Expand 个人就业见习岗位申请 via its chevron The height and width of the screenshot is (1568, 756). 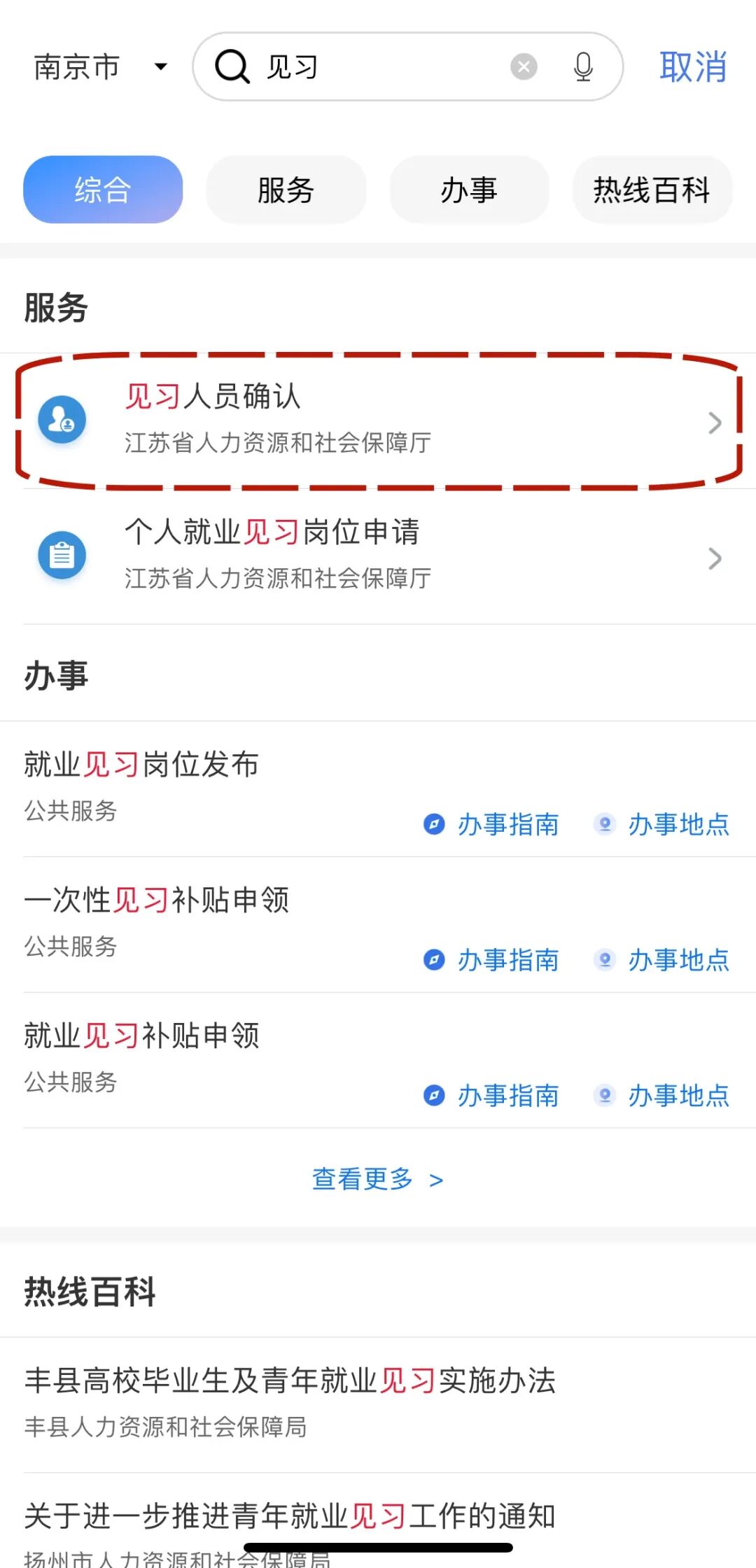(715, 558)
